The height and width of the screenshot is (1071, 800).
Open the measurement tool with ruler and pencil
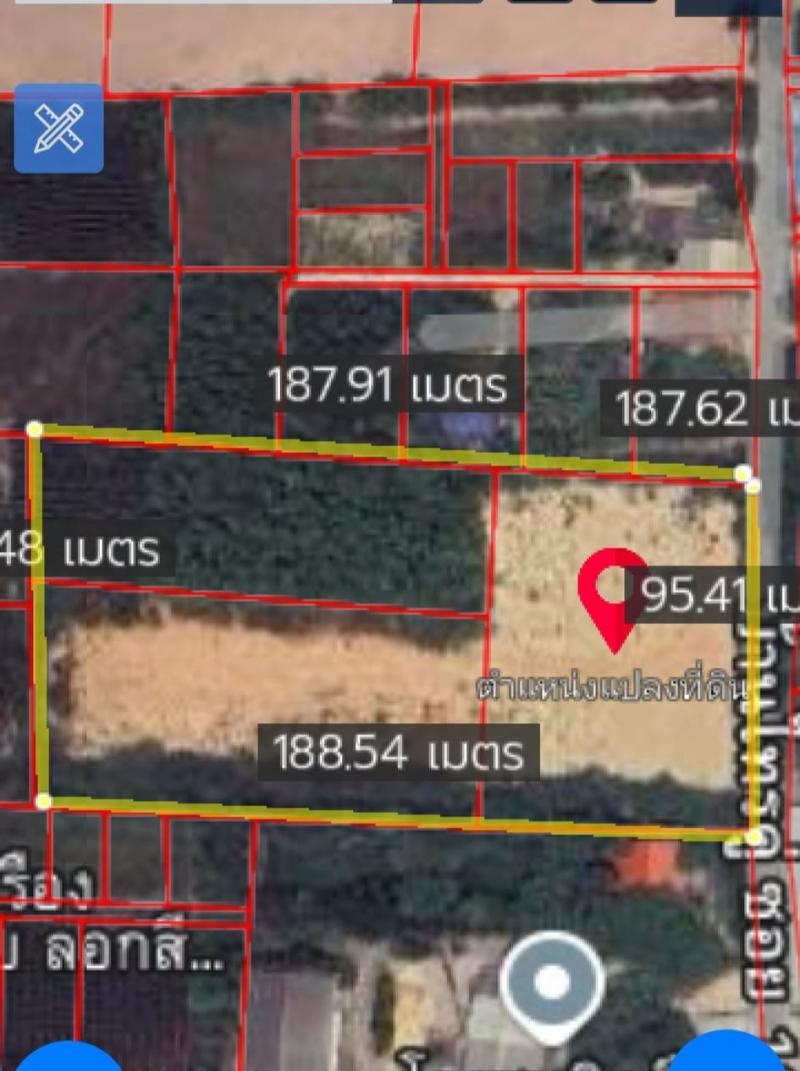pyautogui.click(x=59, y=129)
